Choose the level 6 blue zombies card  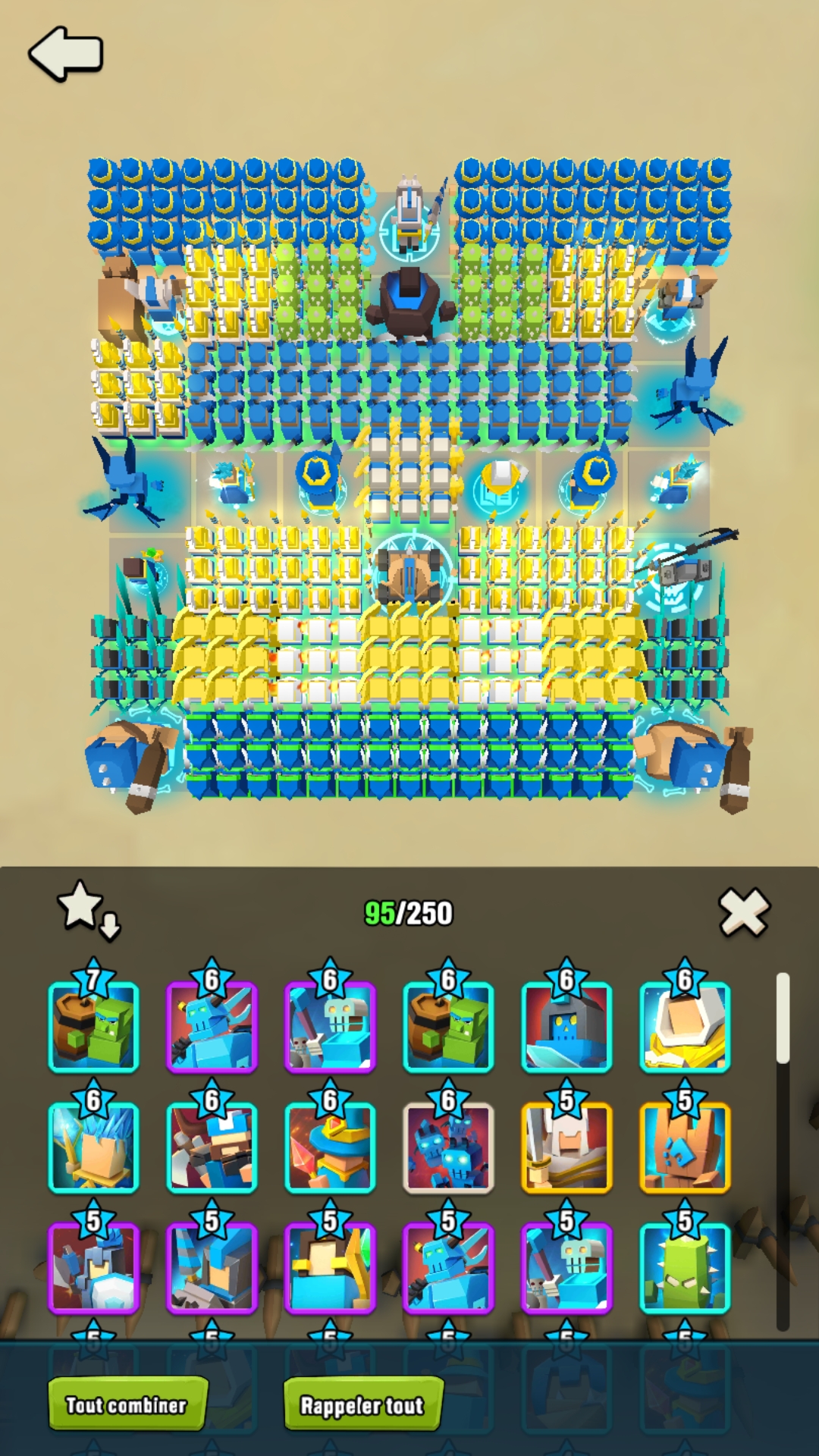[448, 1147]
